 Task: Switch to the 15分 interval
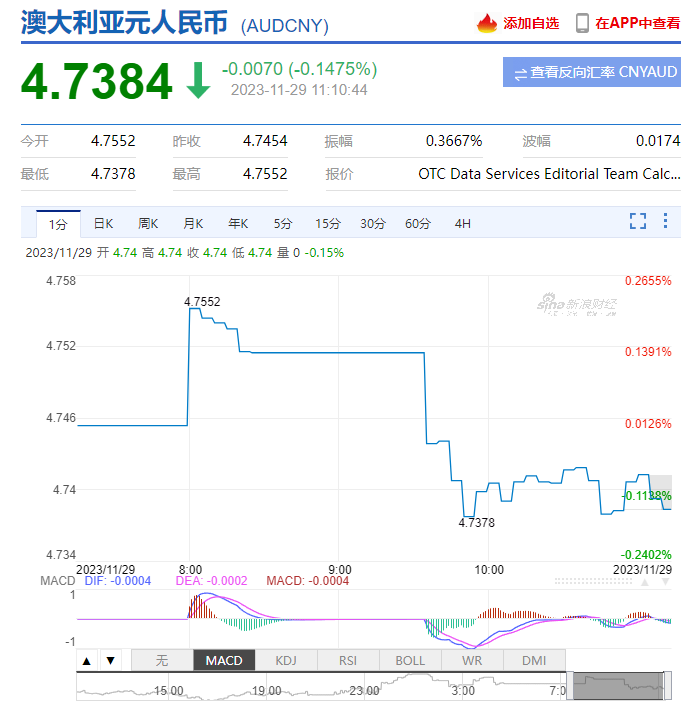pyautogui.click(x=327, y=224)
